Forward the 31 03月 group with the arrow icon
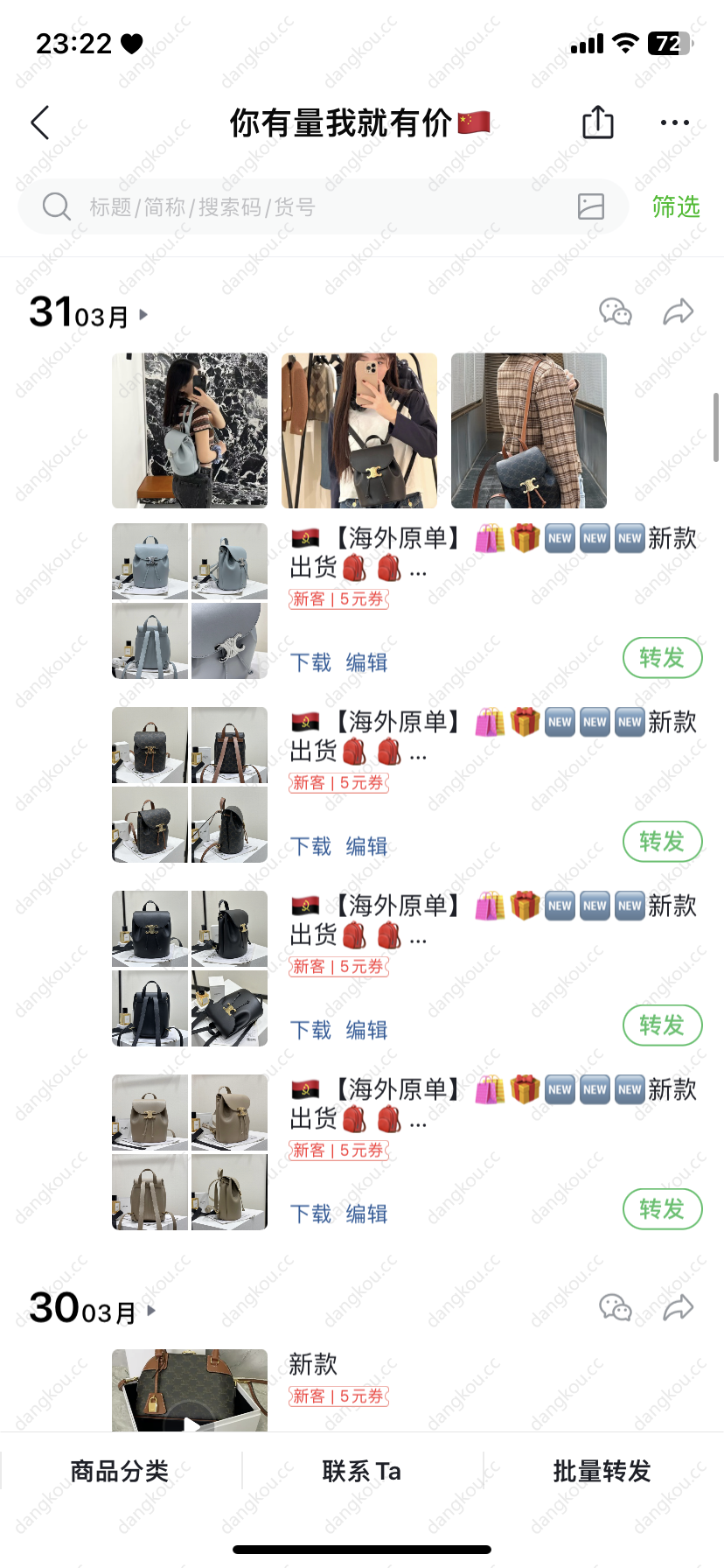This screenshot has width=724, height=1568. [x=678, y=311]
